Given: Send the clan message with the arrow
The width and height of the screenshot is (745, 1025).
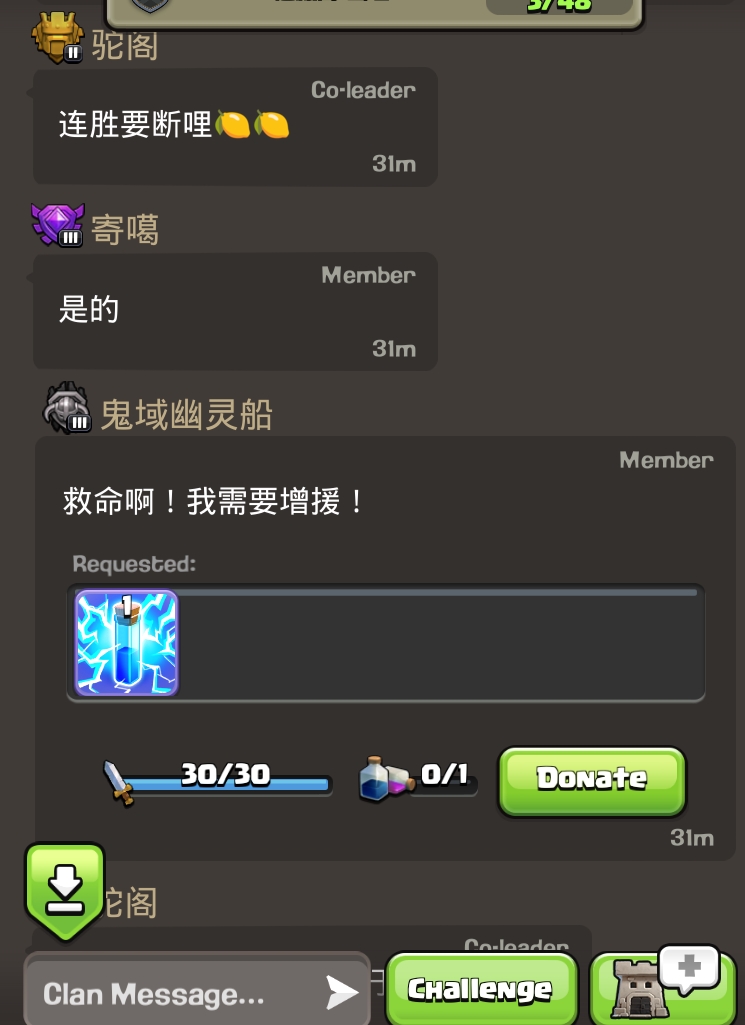Looking at the screenshot, I should tap(341, 992).
